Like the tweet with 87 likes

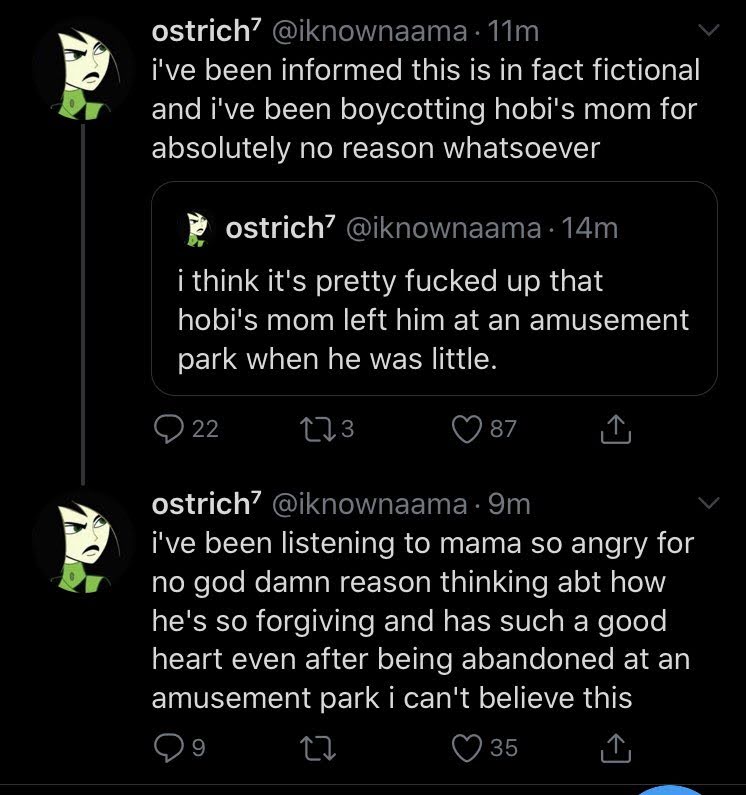(x=467, y=429)
